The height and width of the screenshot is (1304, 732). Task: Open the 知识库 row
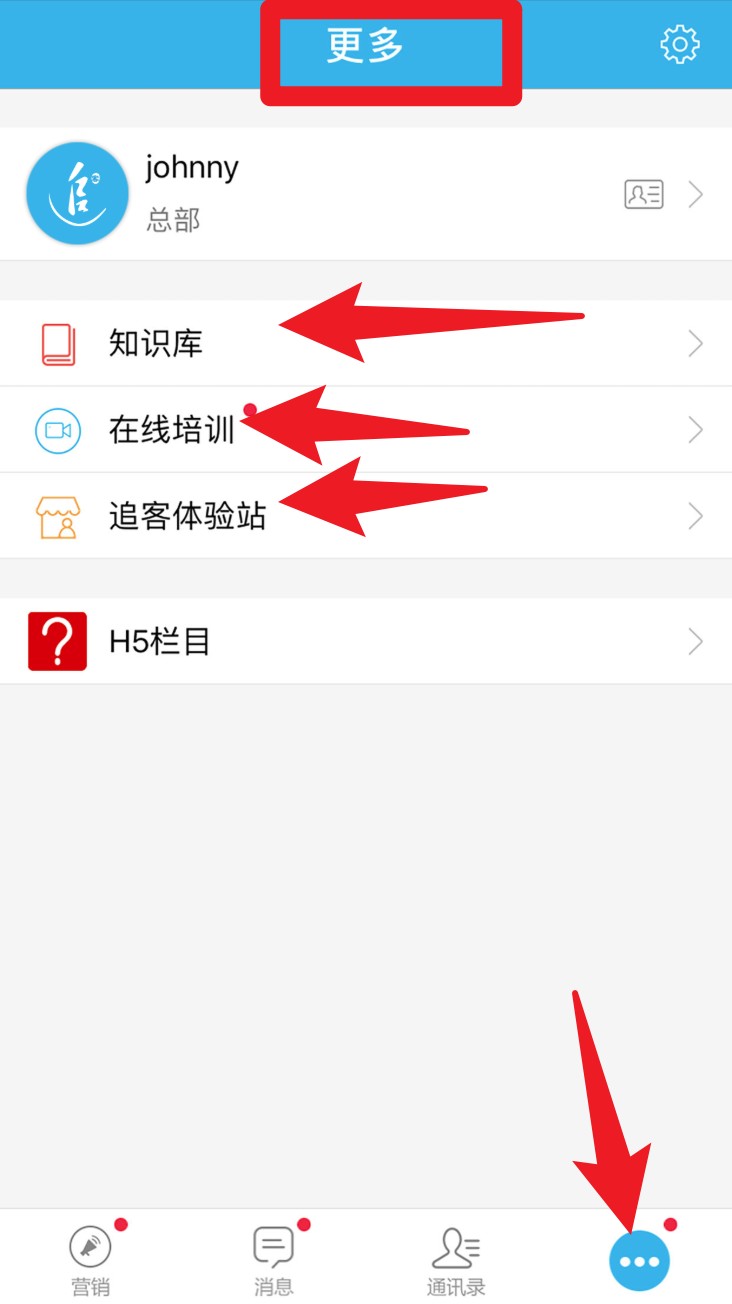coord(366,344)
